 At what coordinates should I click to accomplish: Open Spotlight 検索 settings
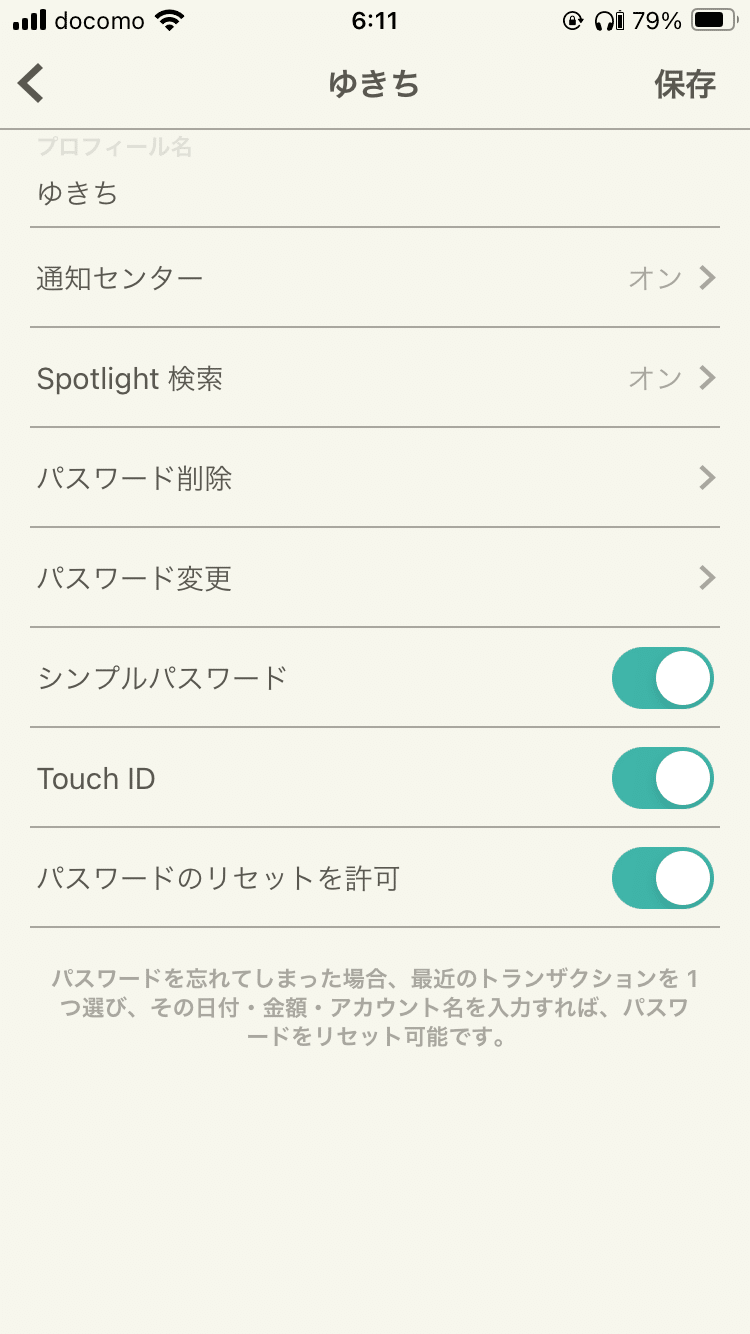click(x=375, y=377)
